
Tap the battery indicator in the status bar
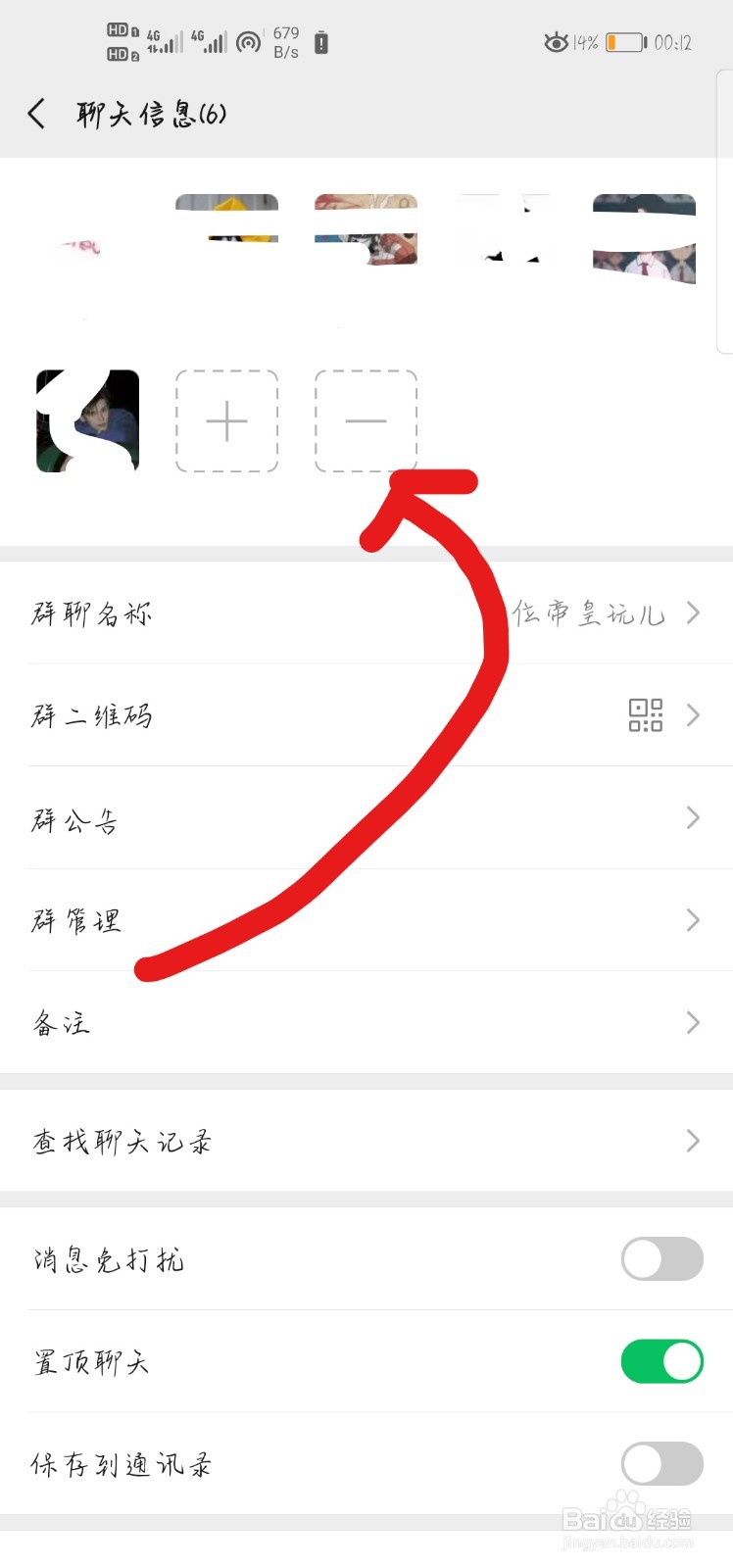(624, 42)
